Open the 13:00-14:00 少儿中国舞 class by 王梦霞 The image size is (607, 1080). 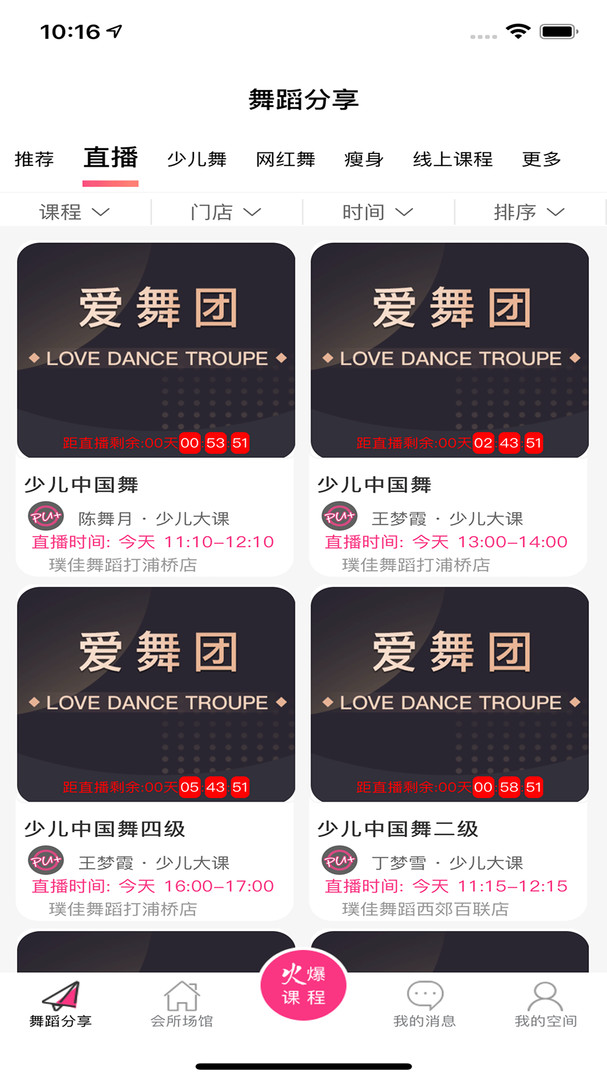tap(449, 409)
